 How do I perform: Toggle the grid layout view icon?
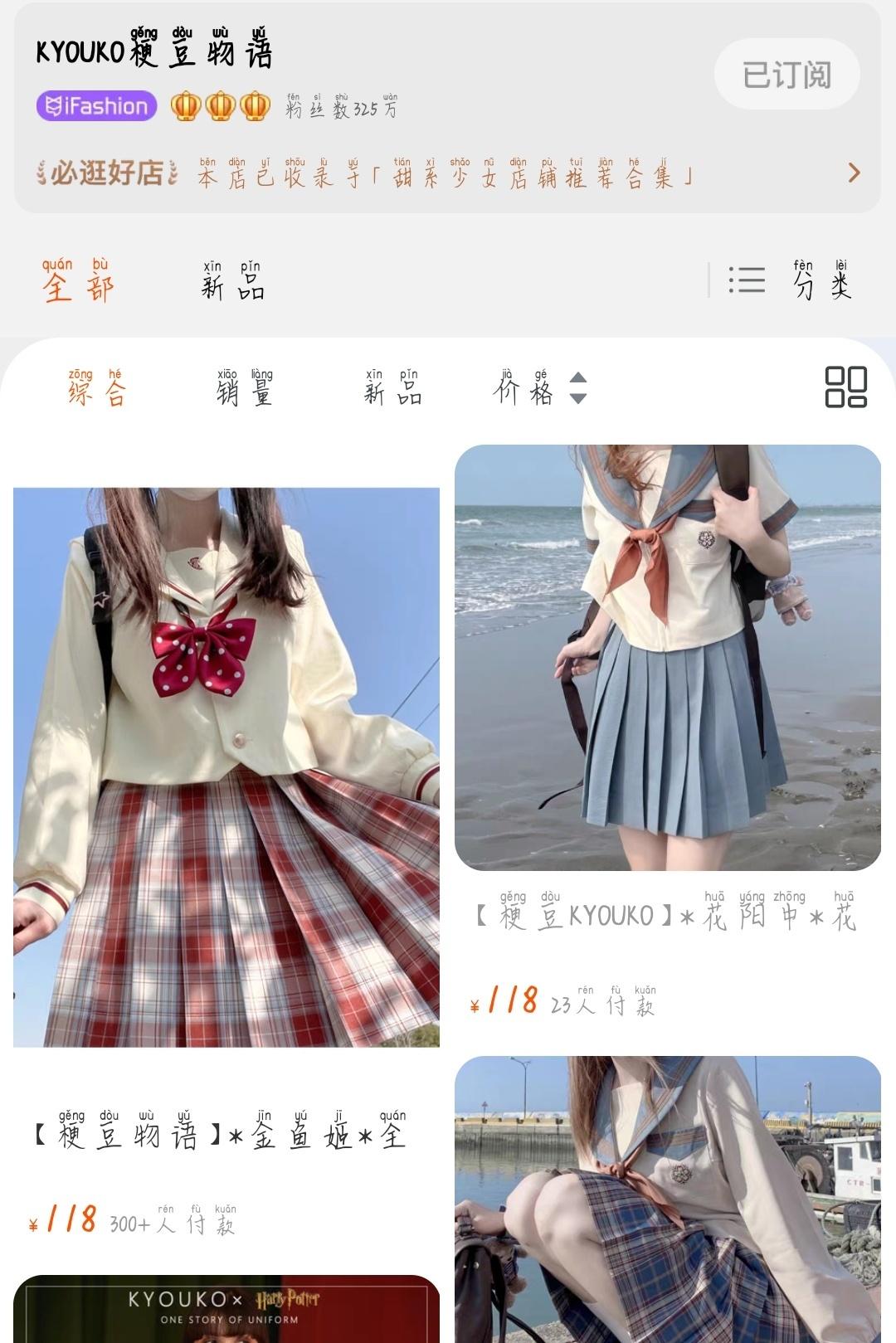pyautogui.click(x=845, y=387)
